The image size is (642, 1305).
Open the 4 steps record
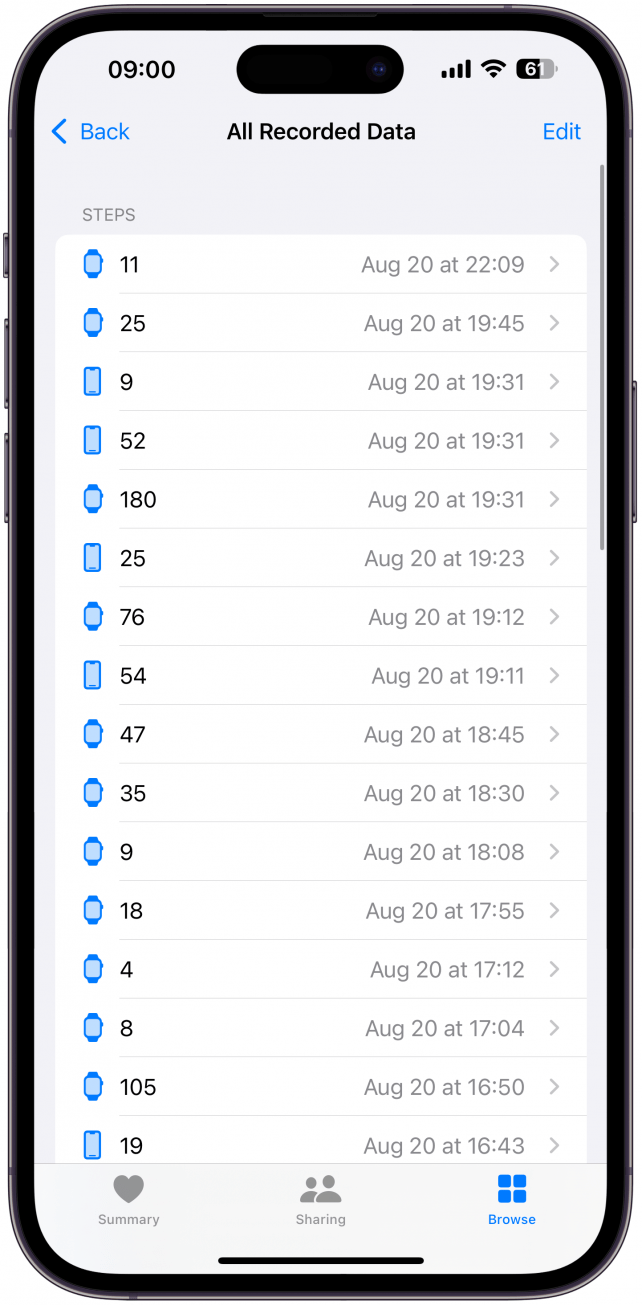pyautogui.click(x=320, y=970)
